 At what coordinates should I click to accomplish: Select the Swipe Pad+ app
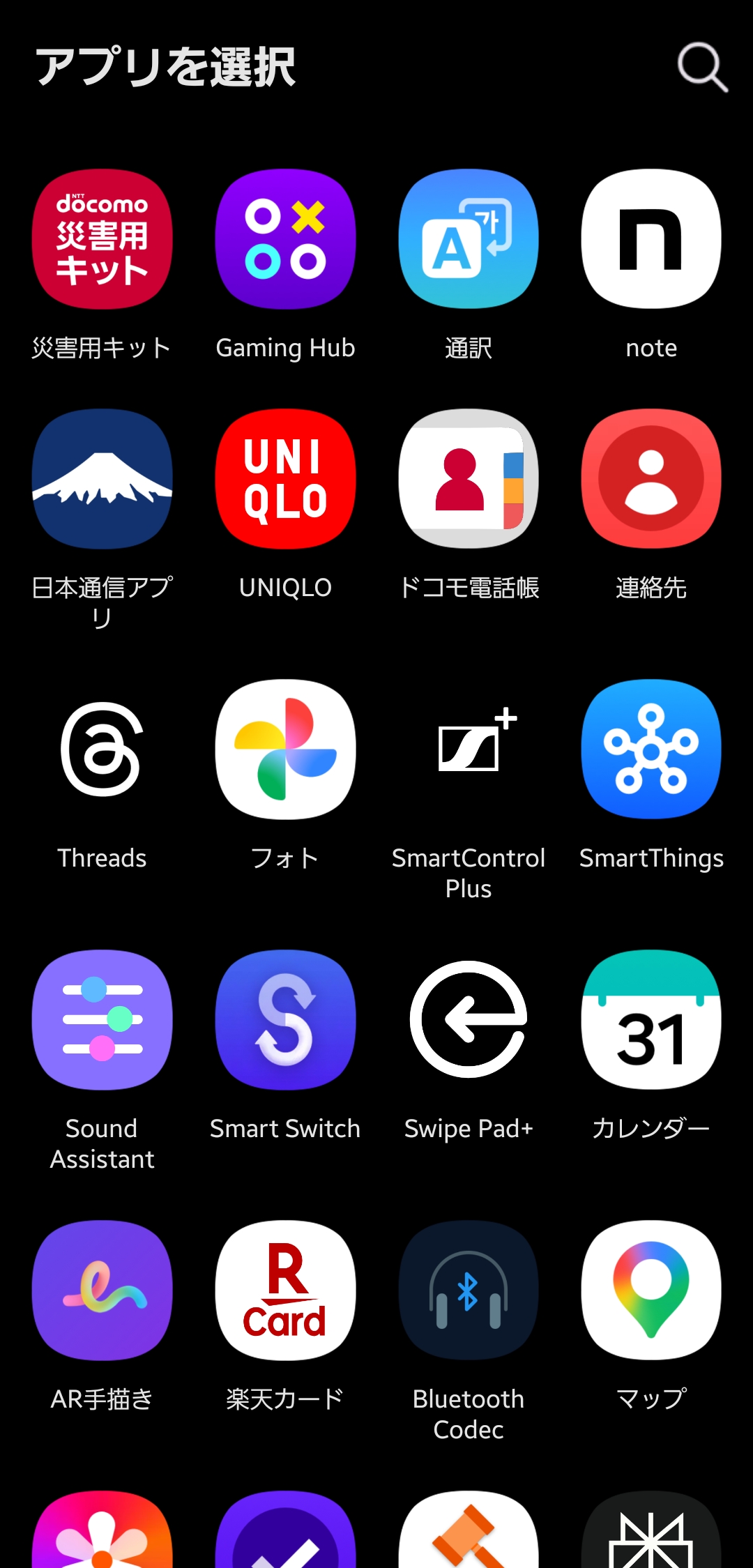[469, 1020]
